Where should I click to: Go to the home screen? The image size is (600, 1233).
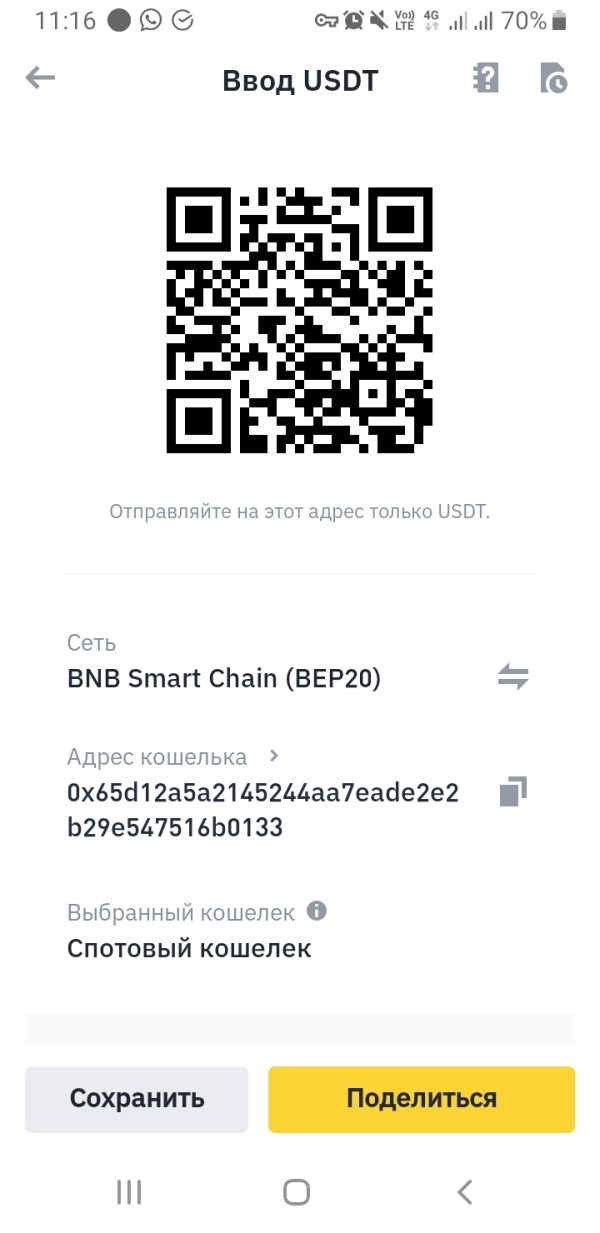pos(296,1191)
